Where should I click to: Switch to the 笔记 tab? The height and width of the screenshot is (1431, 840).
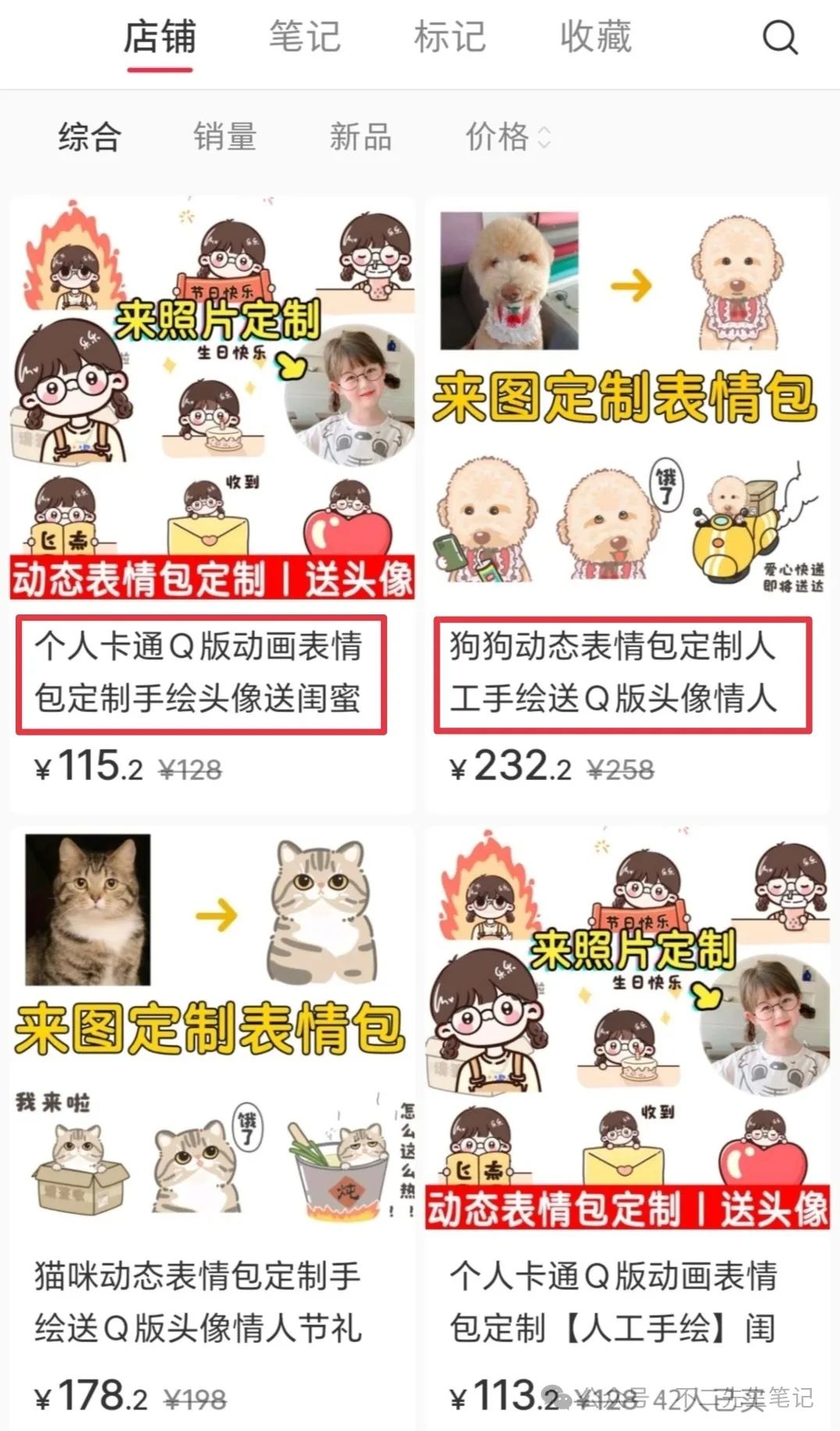coord(304,37)
